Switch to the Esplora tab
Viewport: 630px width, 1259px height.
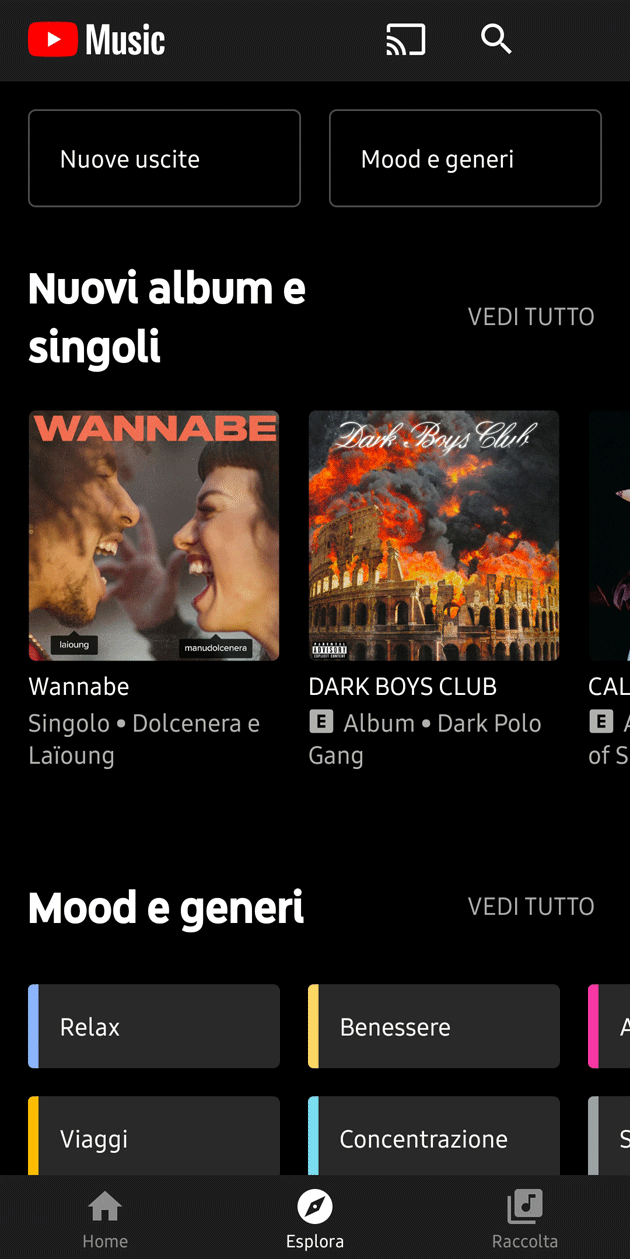click(x=315, y=1219)
